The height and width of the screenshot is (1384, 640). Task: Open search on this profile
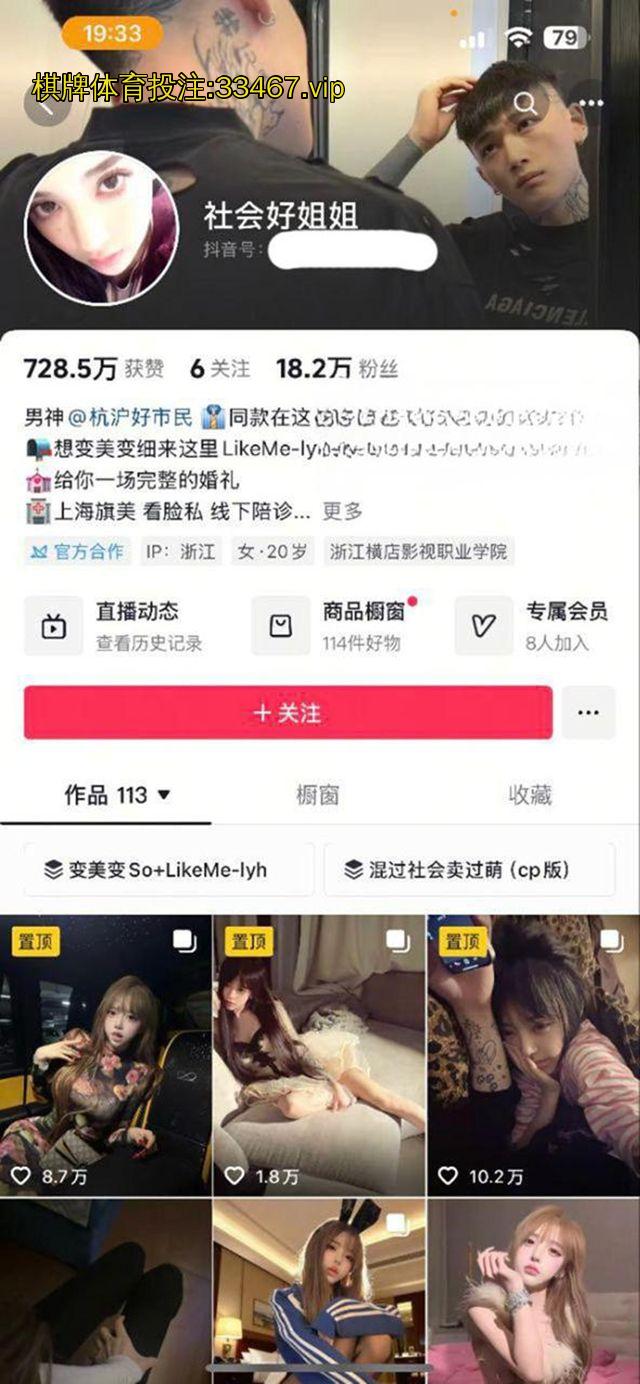[526, 103]
